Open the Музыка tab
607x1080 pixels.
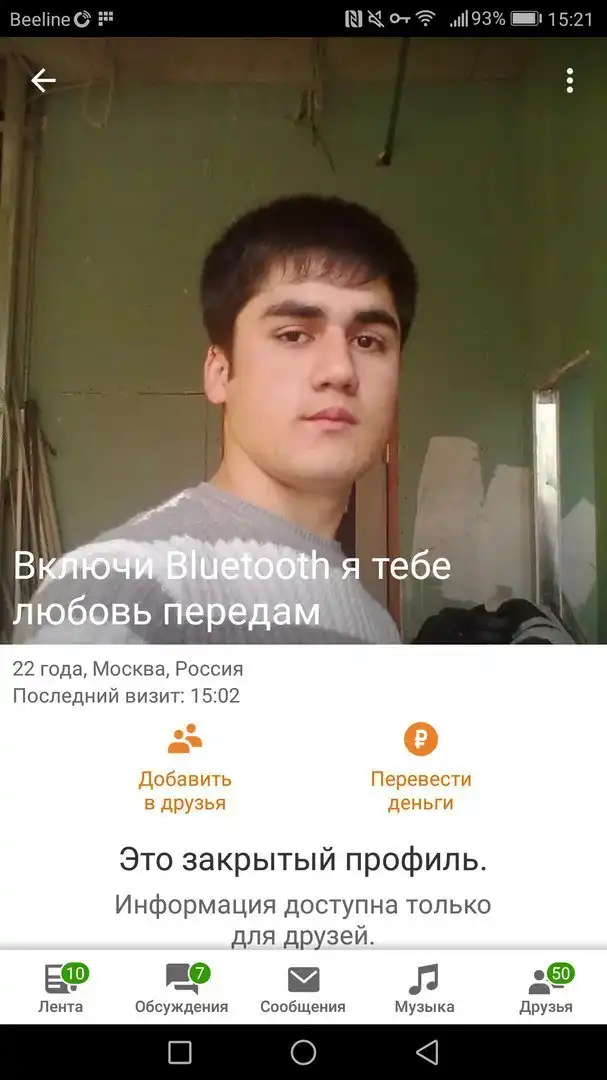[x=424, y=988]
